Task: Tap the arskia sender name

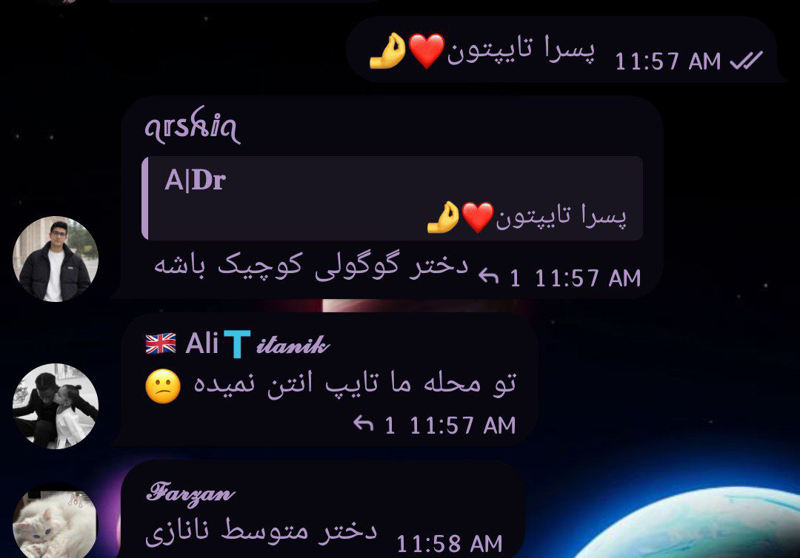Action: tap(192, 128)
